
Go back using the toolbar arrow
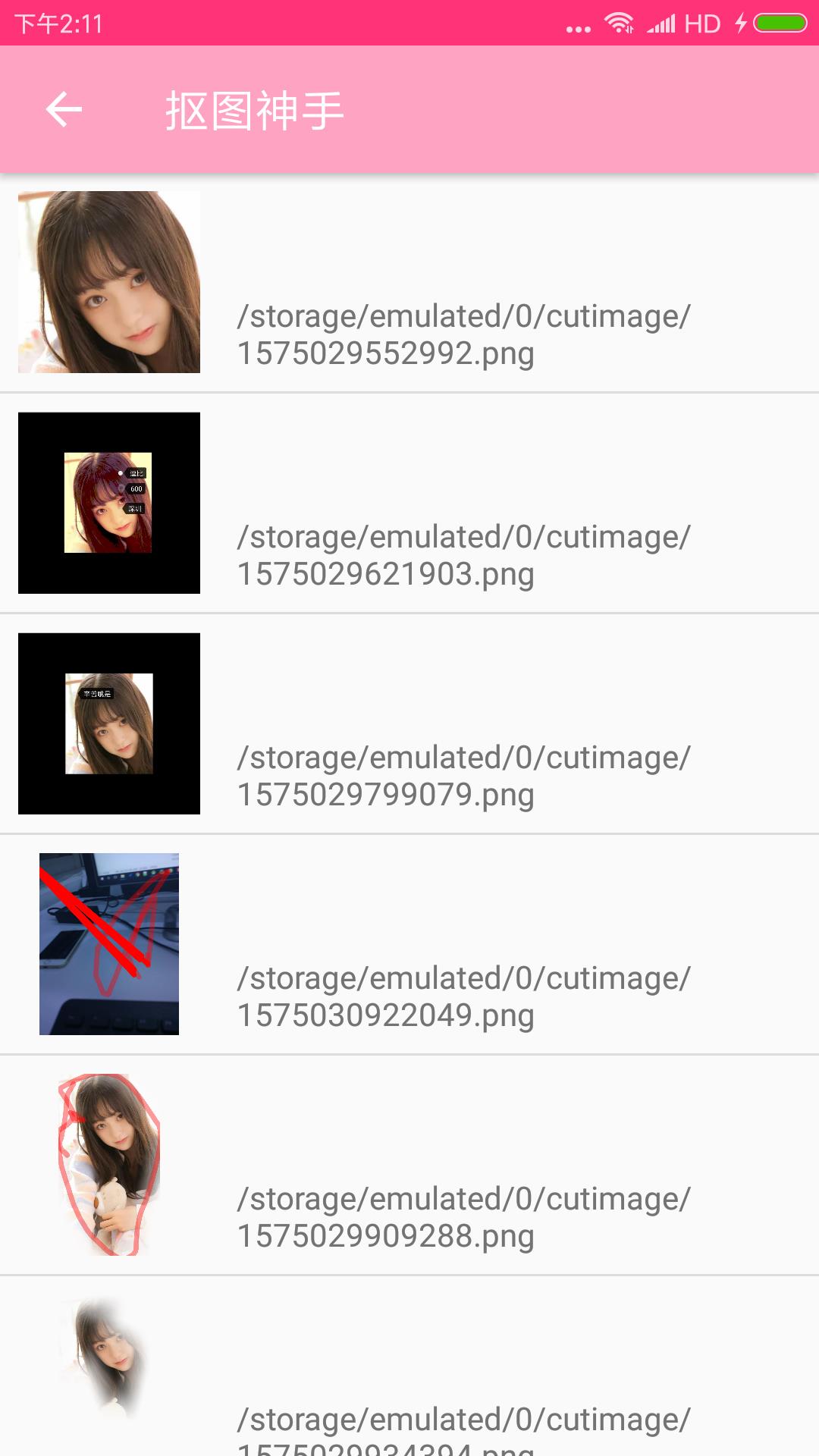(64, 110)
